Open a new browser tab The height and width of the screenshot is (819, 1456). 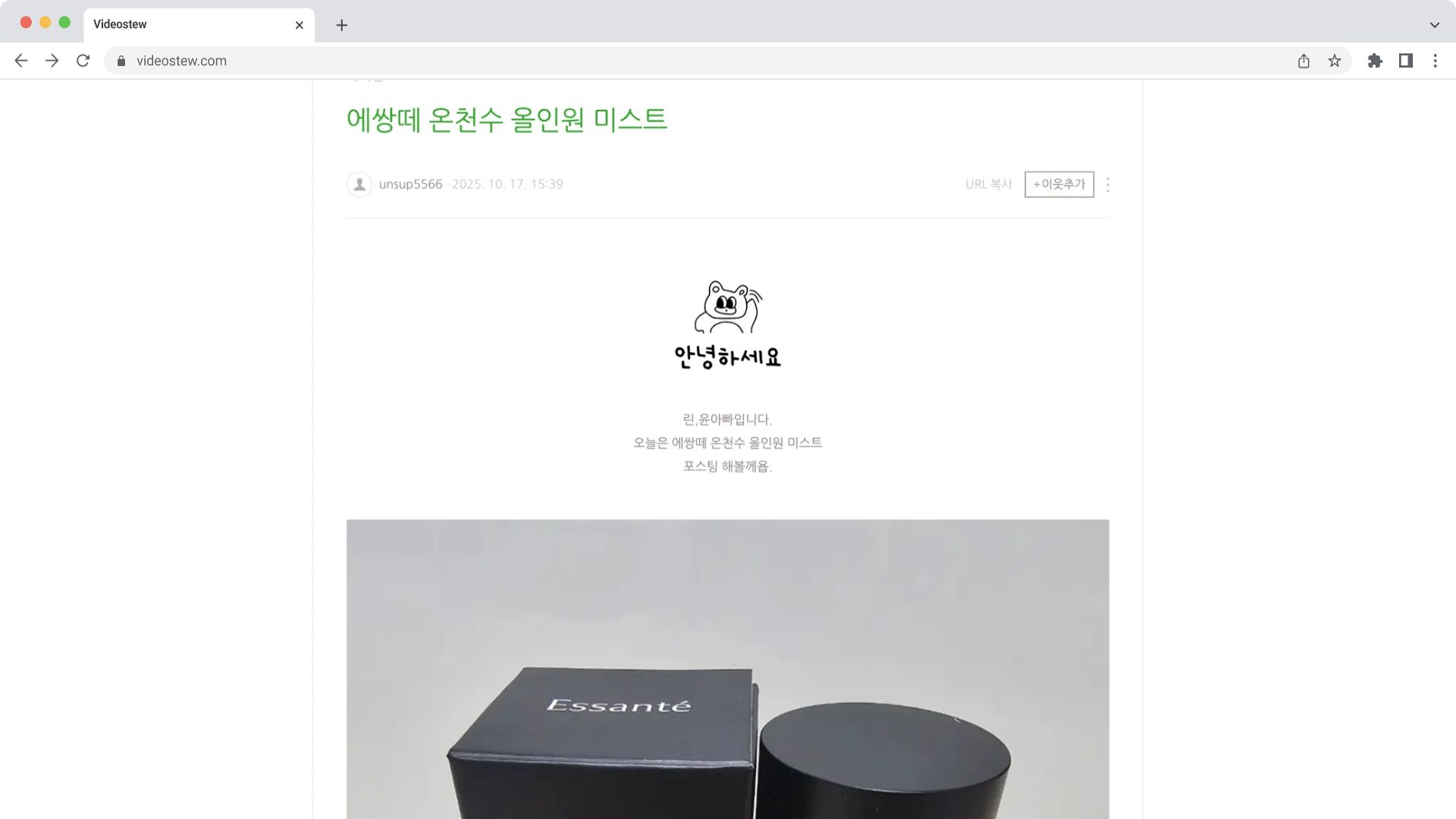click(x=342, y=25)
